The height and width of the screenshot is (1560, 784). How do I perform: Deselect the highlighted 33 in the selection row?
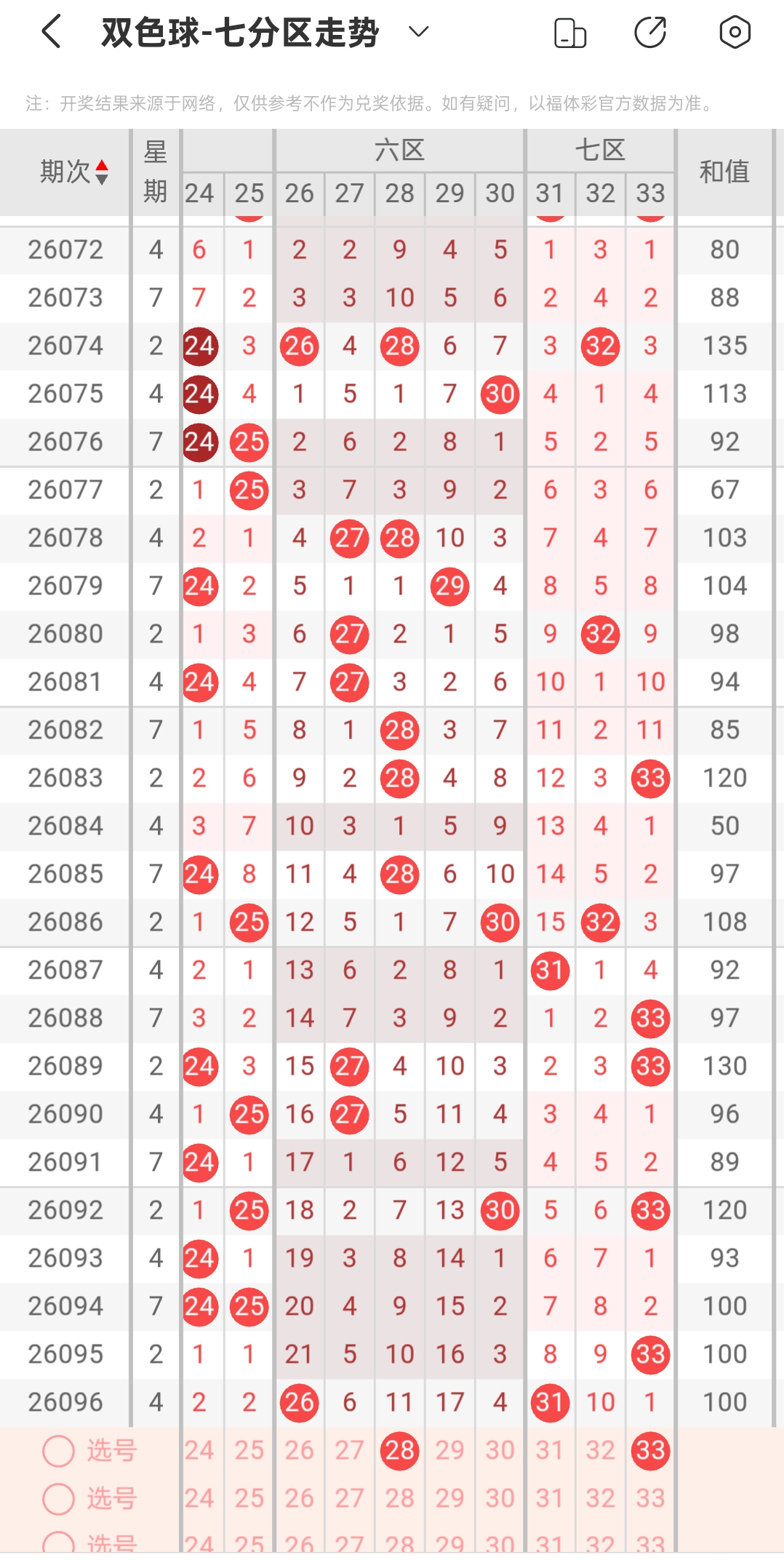651,1451
